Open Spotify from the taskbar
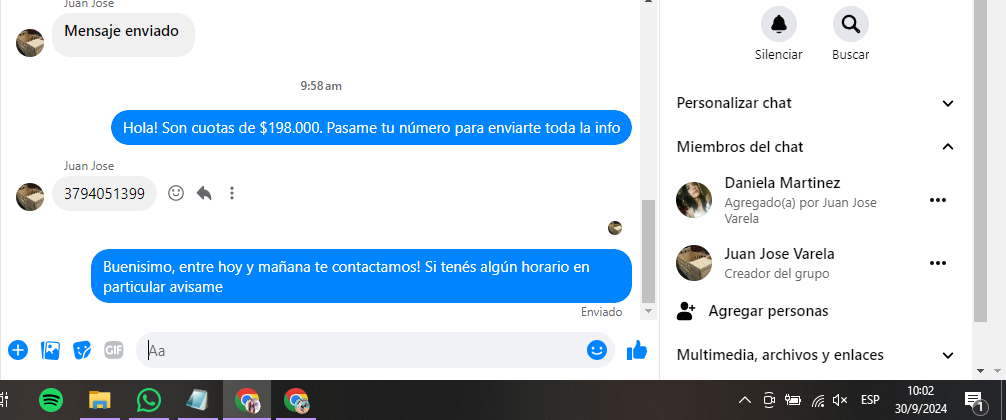The width and height of the screenshot is (1006, 420). (52, 400)
